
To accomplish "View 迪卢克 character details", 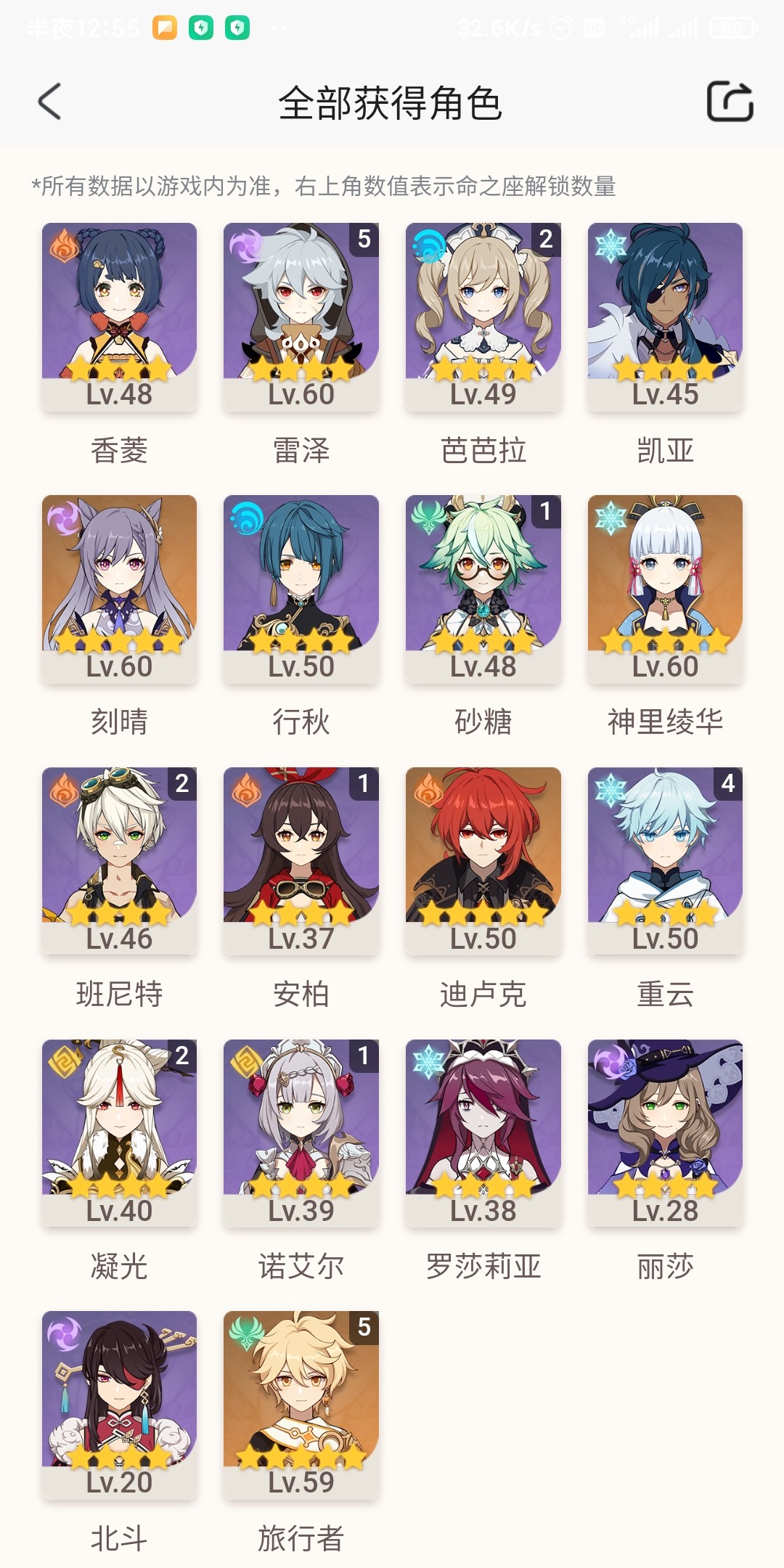I will coord(483,861).
